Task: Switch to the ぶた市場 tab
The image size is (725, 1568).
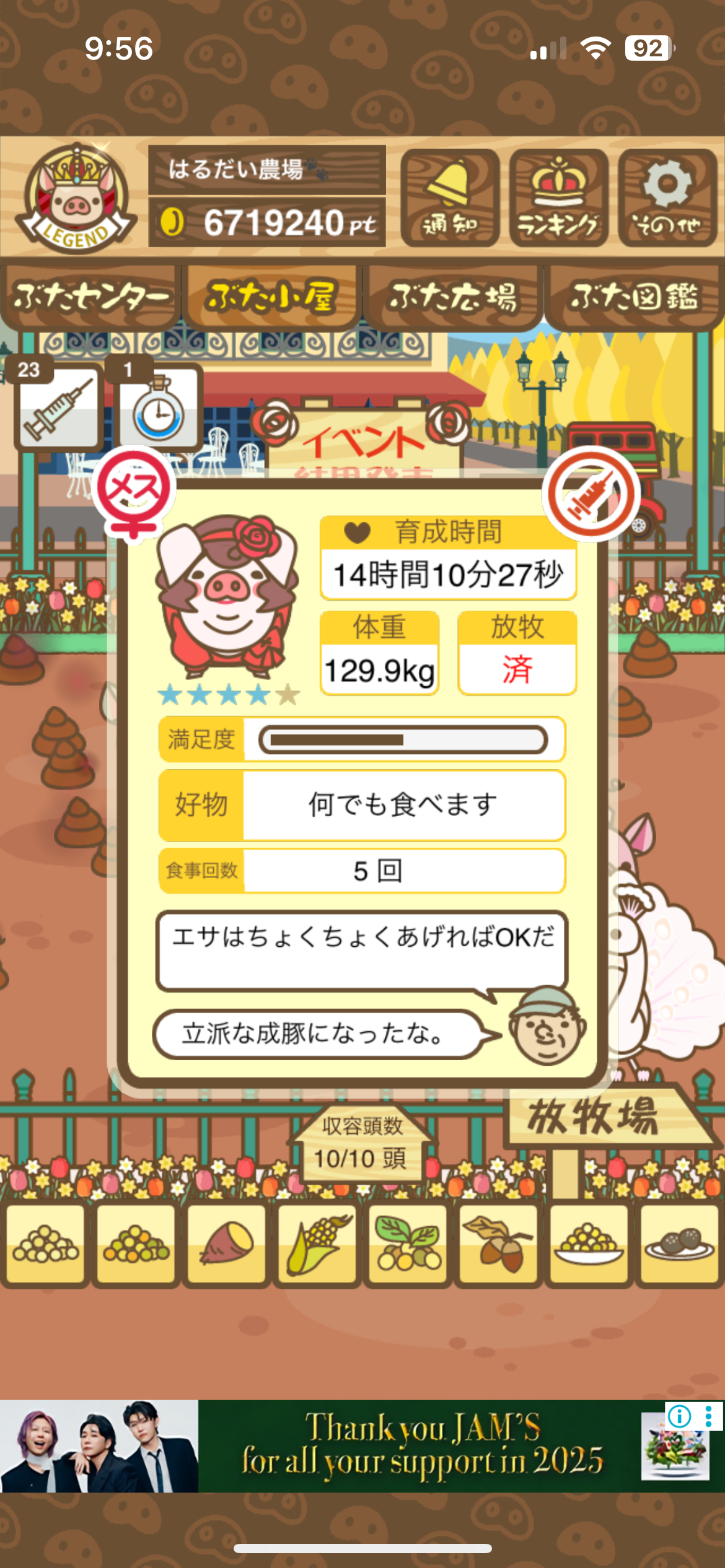Action: pyautogui.click(x=453, y=297)
